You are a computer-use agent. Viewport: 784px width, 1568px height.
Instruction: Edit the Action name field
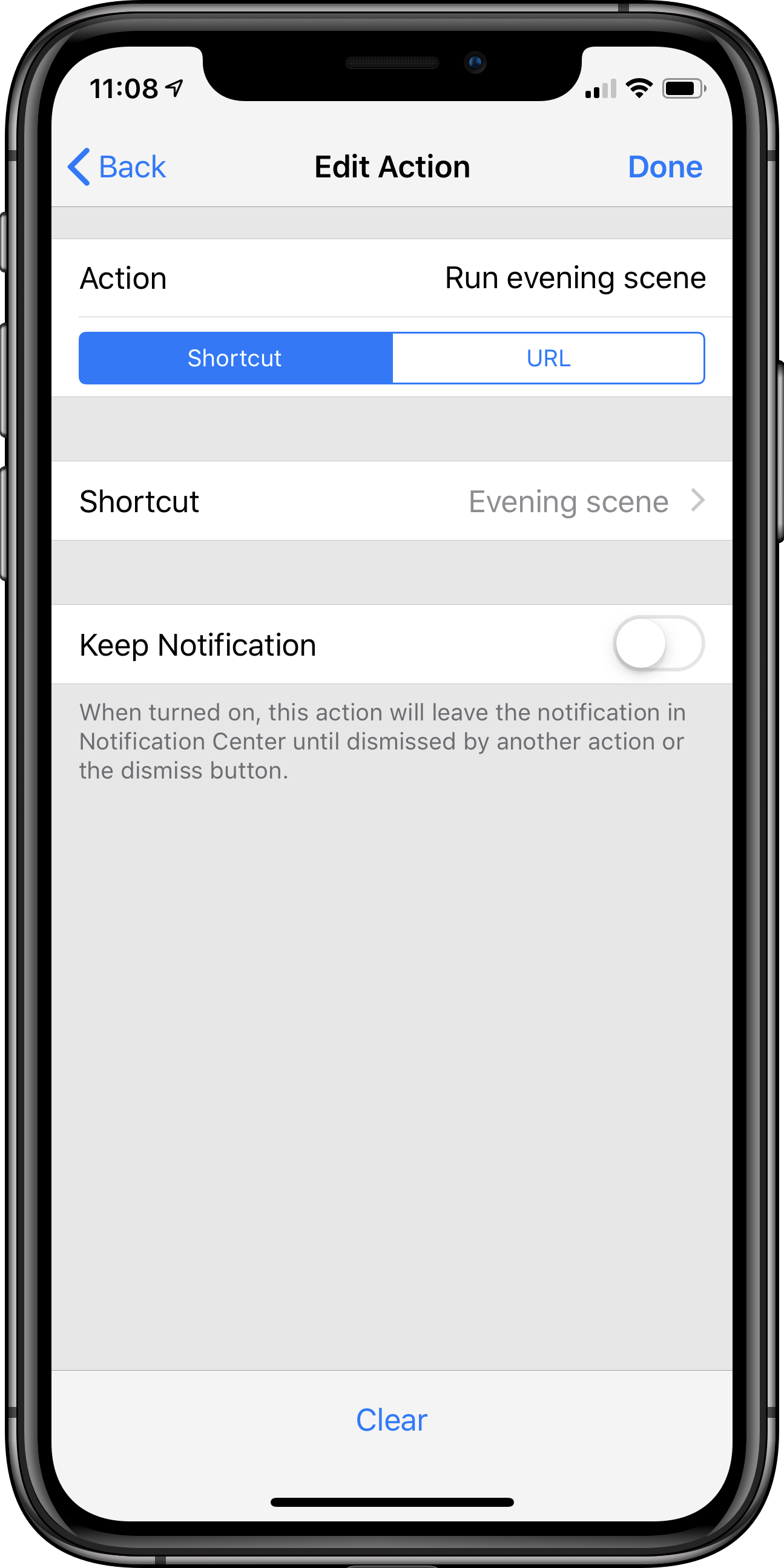click(575, 278)
